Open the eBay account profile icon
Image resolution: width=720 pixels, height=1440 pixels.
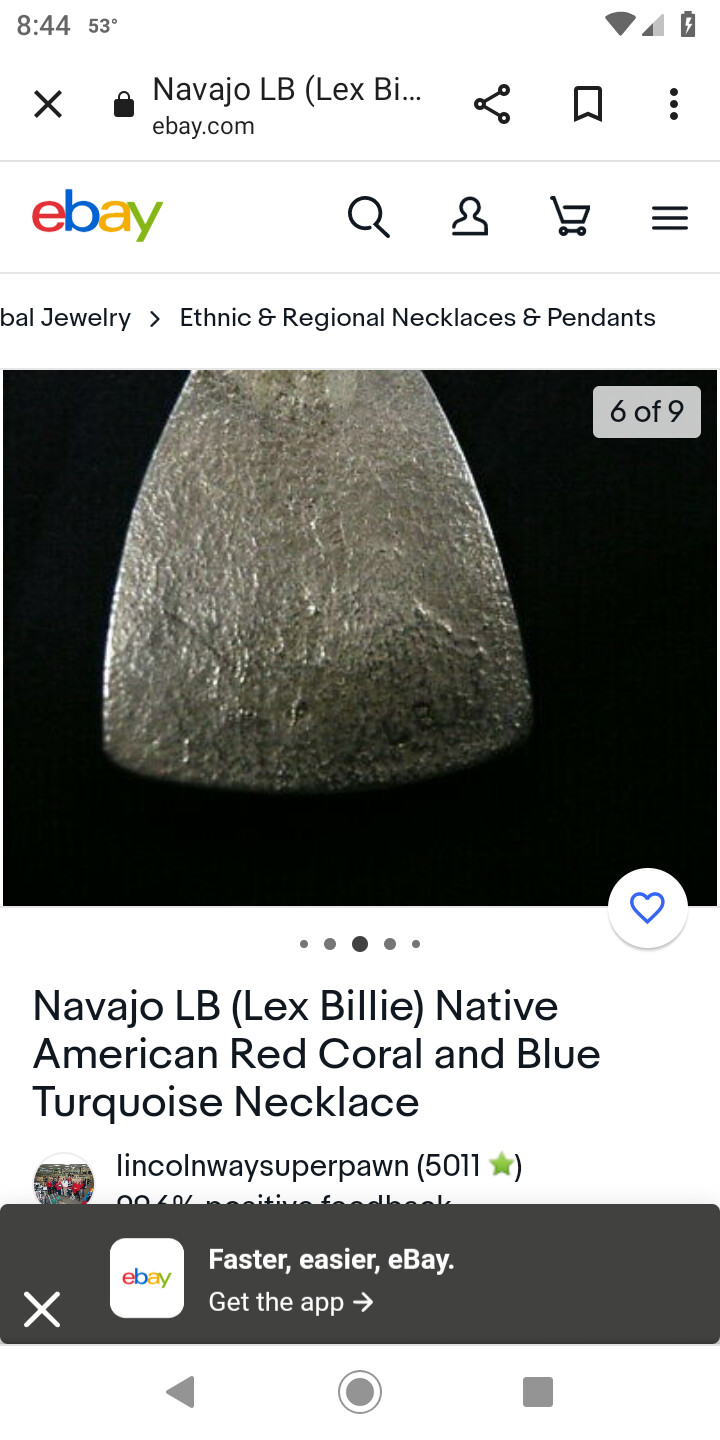click(x=470, y=216)
